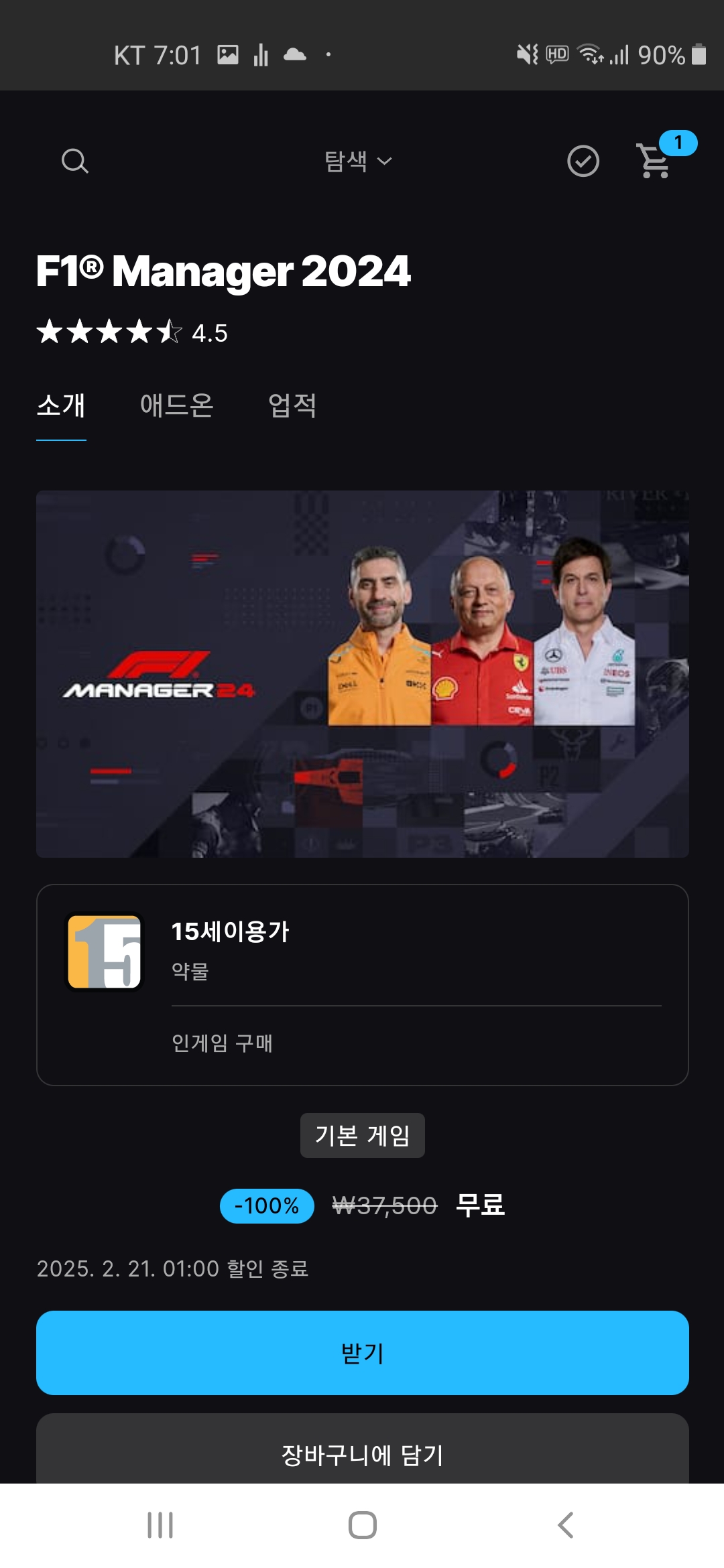Add game with 장바구니에 담기 button

click(362, 1453)
